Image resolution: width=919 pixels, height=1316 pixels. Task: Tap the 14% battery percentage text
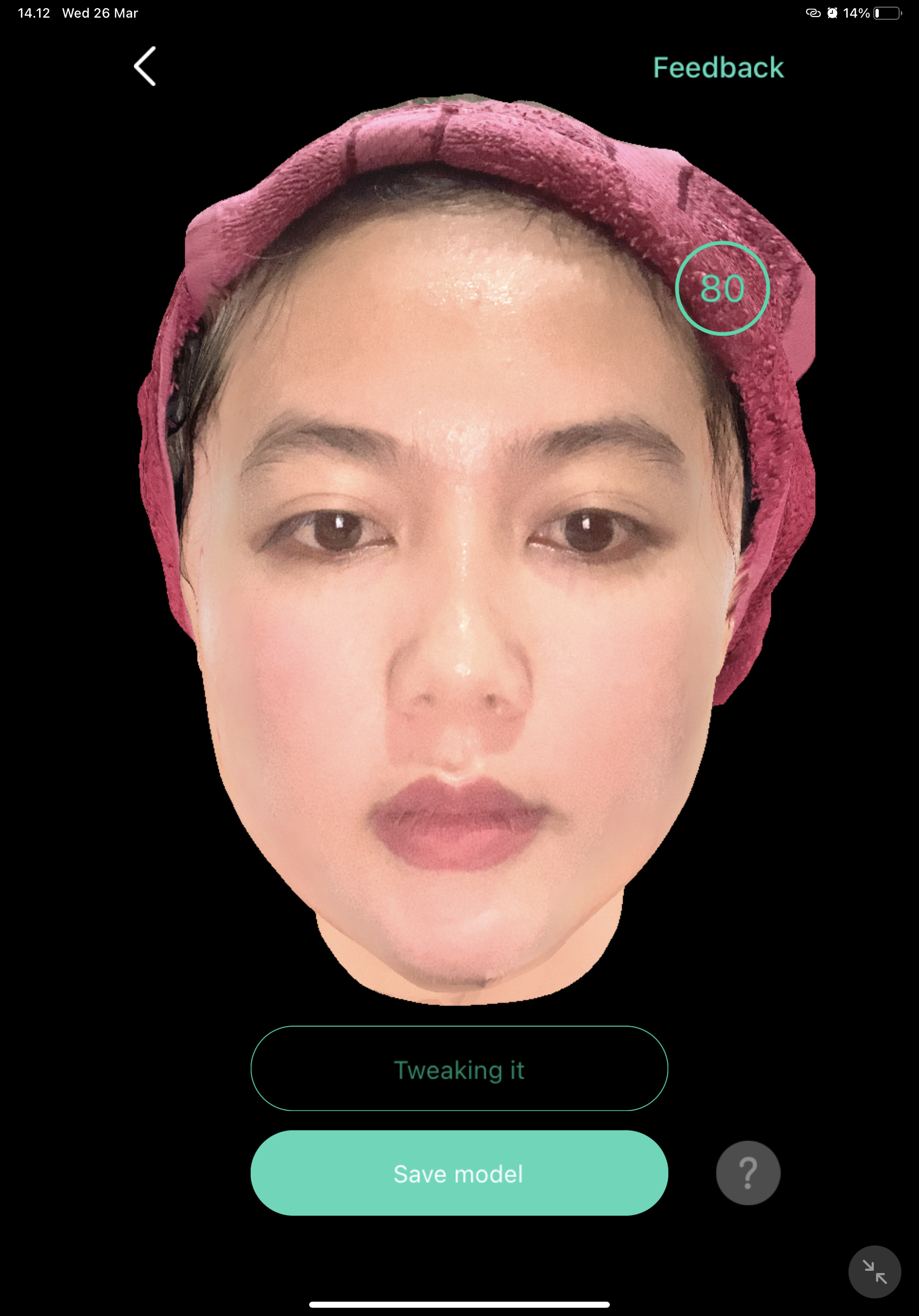point(857,13)
